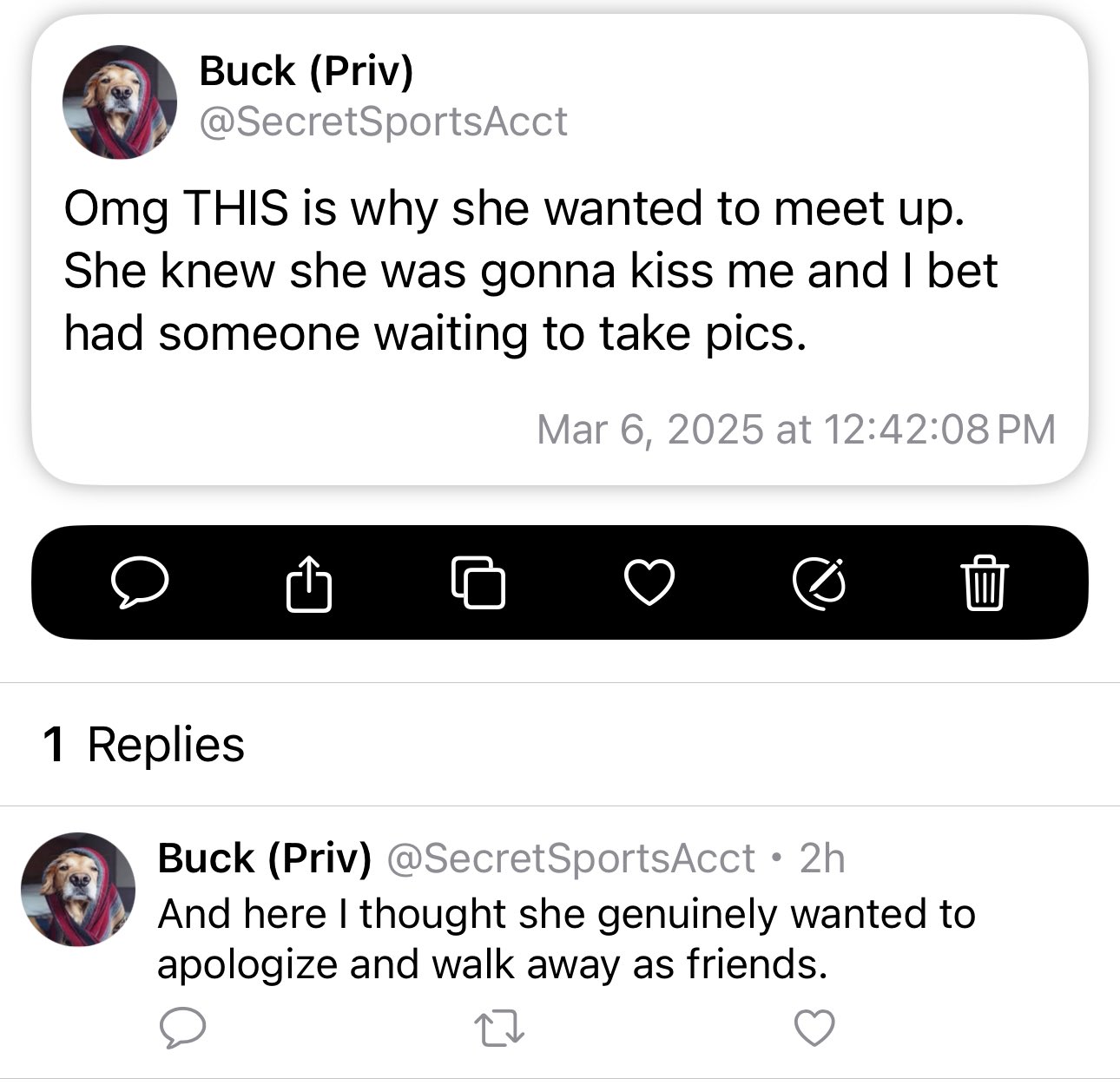1120x1085 pixels.
Task: Tap the comment icon under the reply
Action: (x=183, y=1029)
